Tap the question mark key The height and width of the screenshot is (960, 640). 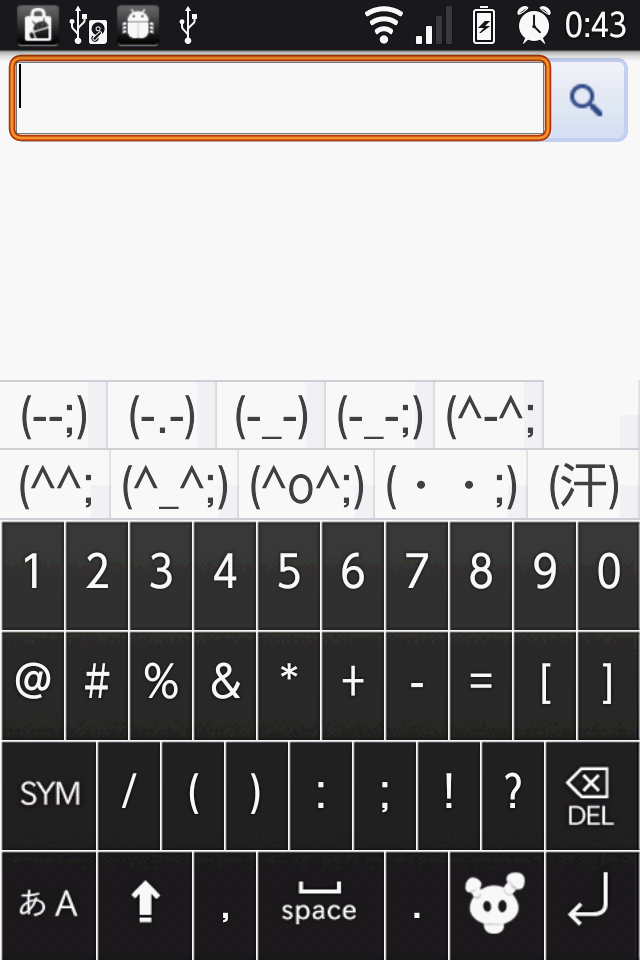pos(513,795)
